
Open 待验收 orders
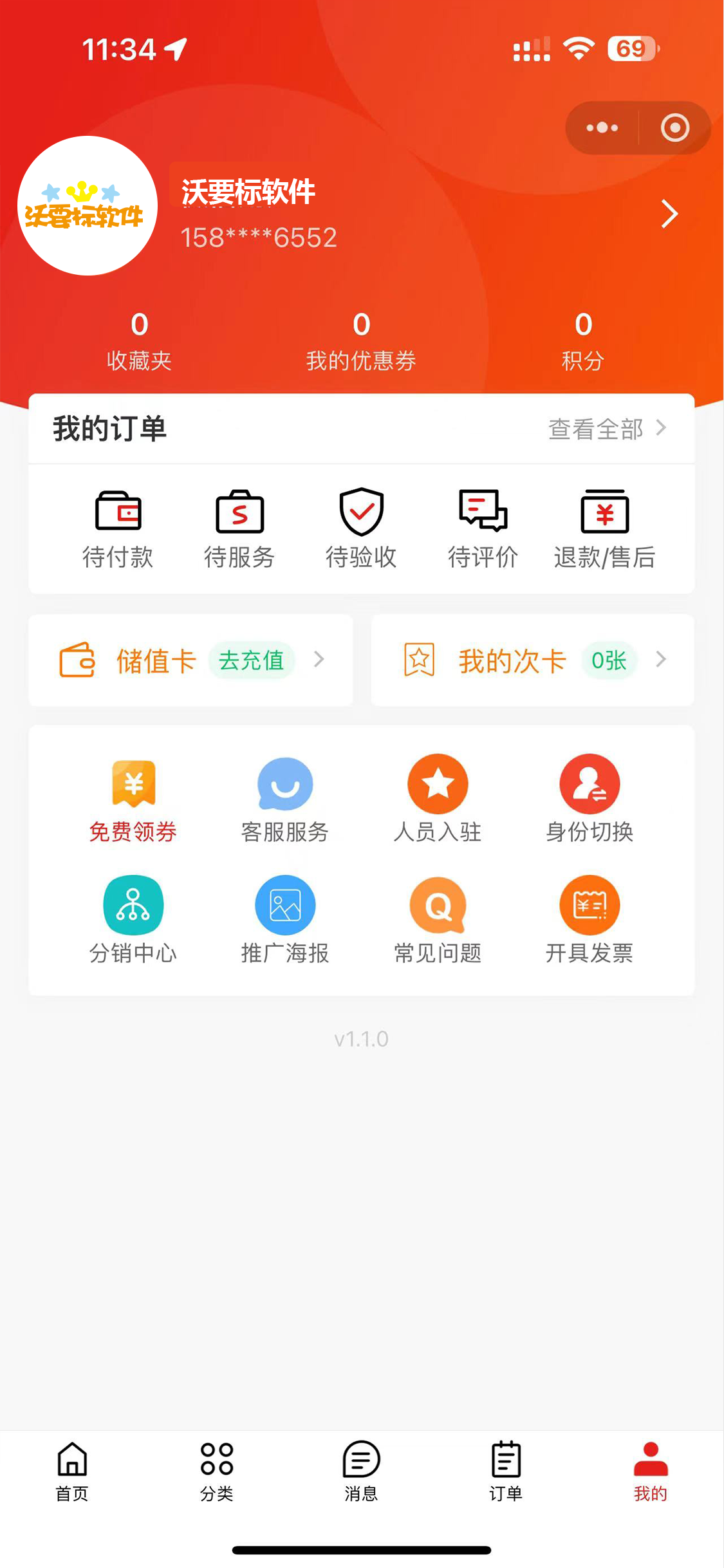pyautogui.click(x=361, y=529)
